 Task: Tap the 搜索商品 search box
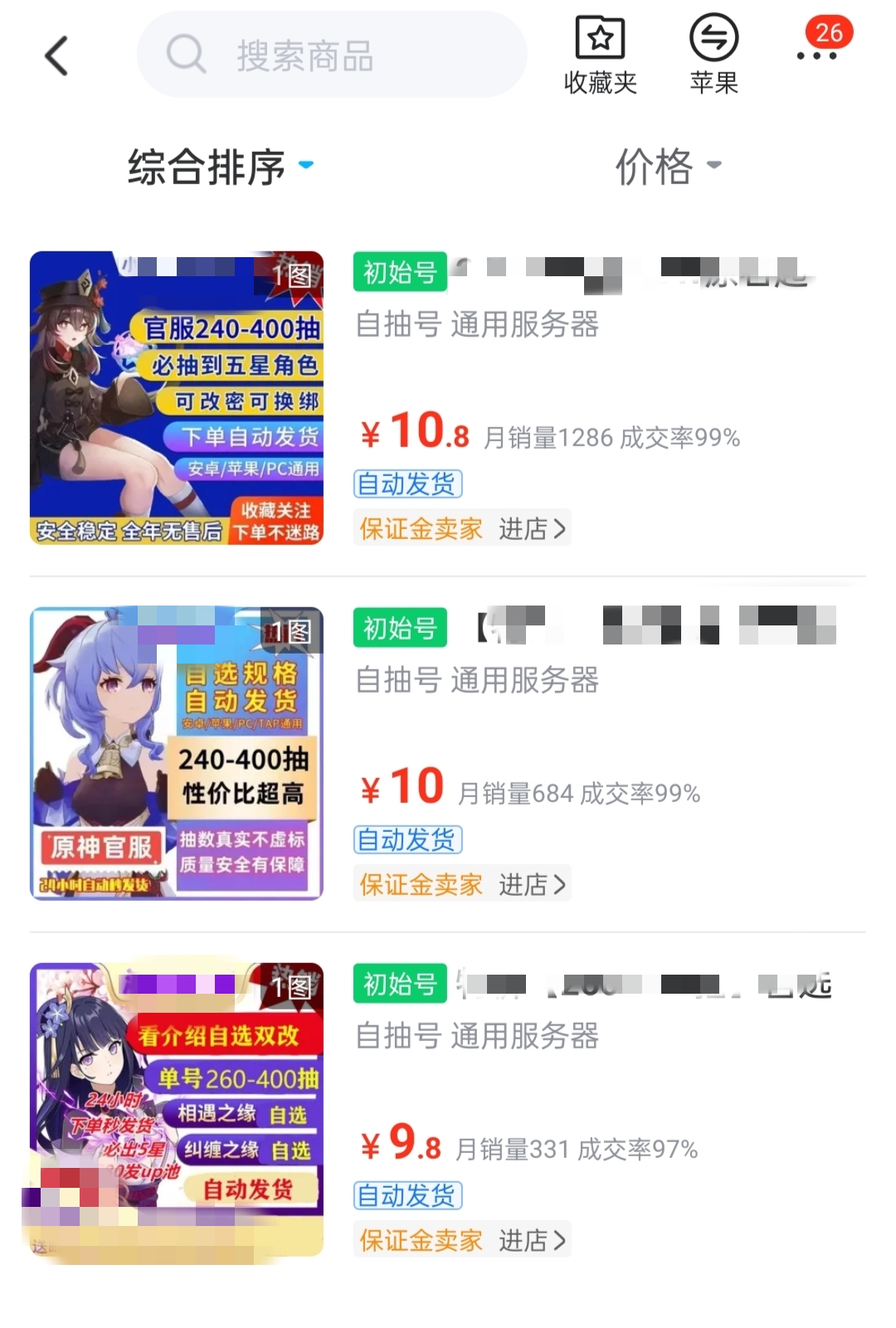[x=332, y=56]
